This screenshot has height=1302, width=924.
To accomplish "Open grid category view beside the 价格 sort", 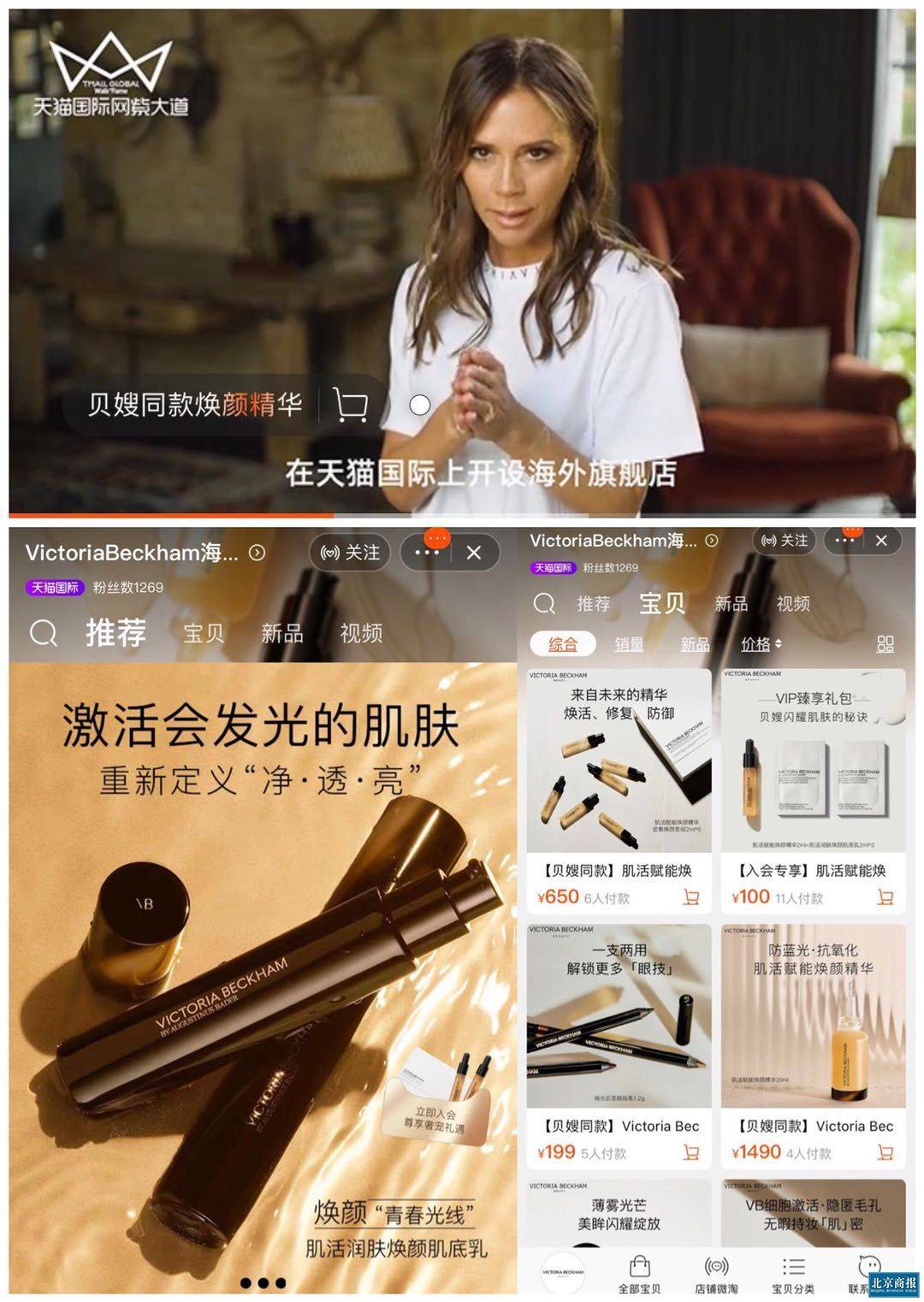I will [x=888, y=643].
